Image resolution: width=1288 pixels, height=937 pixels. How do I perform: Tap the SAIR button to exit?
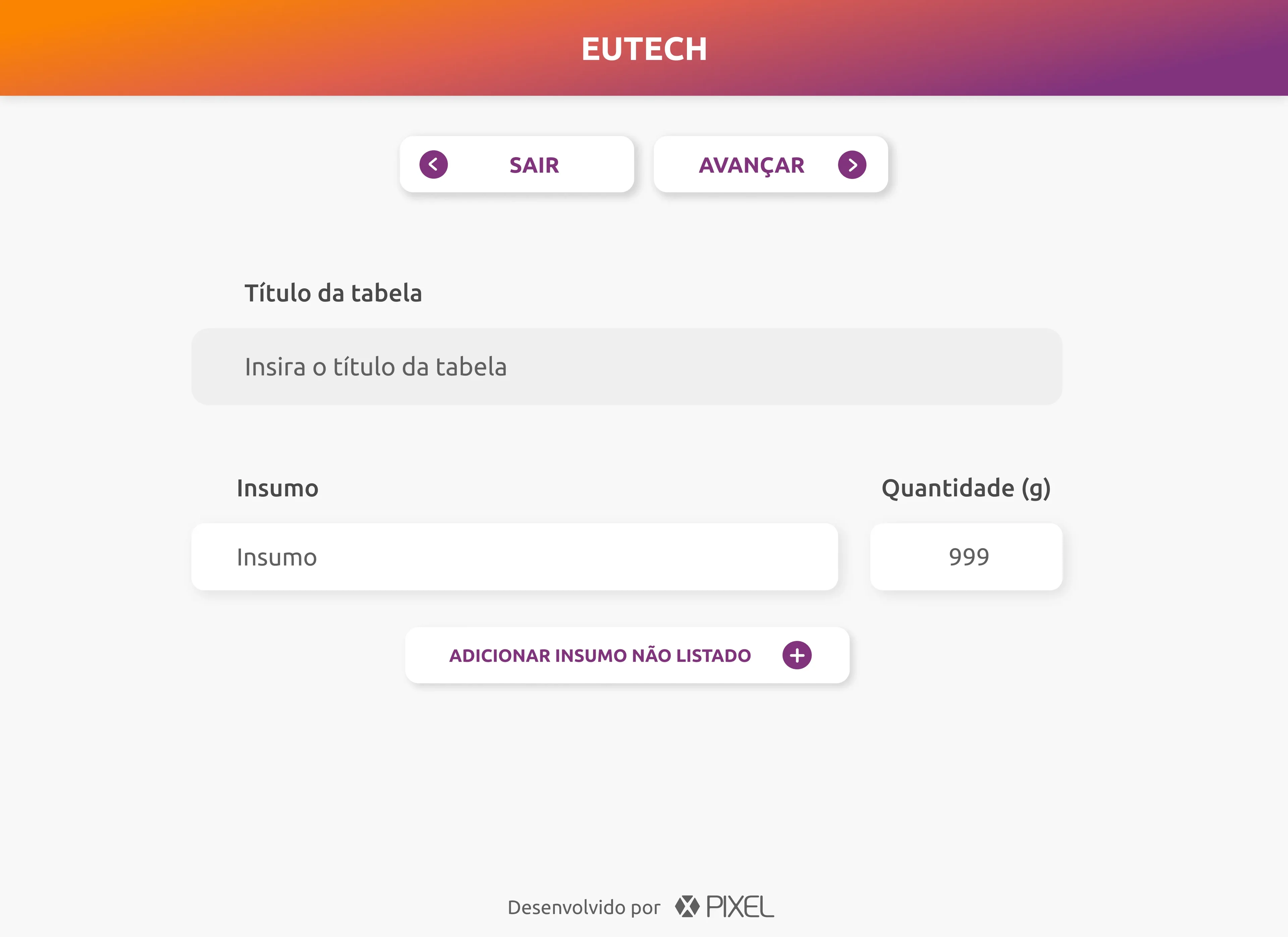[516, 165]
